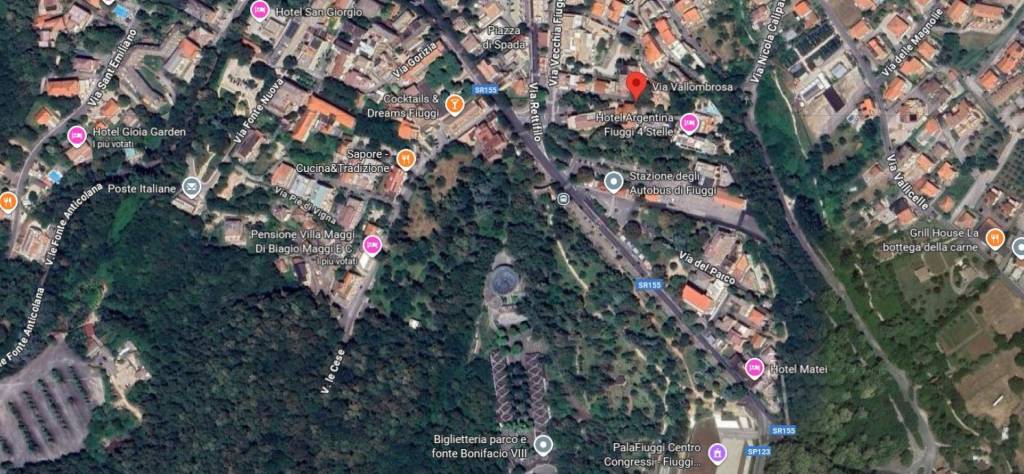Viewport: 1024px width, 474px height.
Task: Open the Grill House La bottega pin
Action: click(x=994, y=238)
